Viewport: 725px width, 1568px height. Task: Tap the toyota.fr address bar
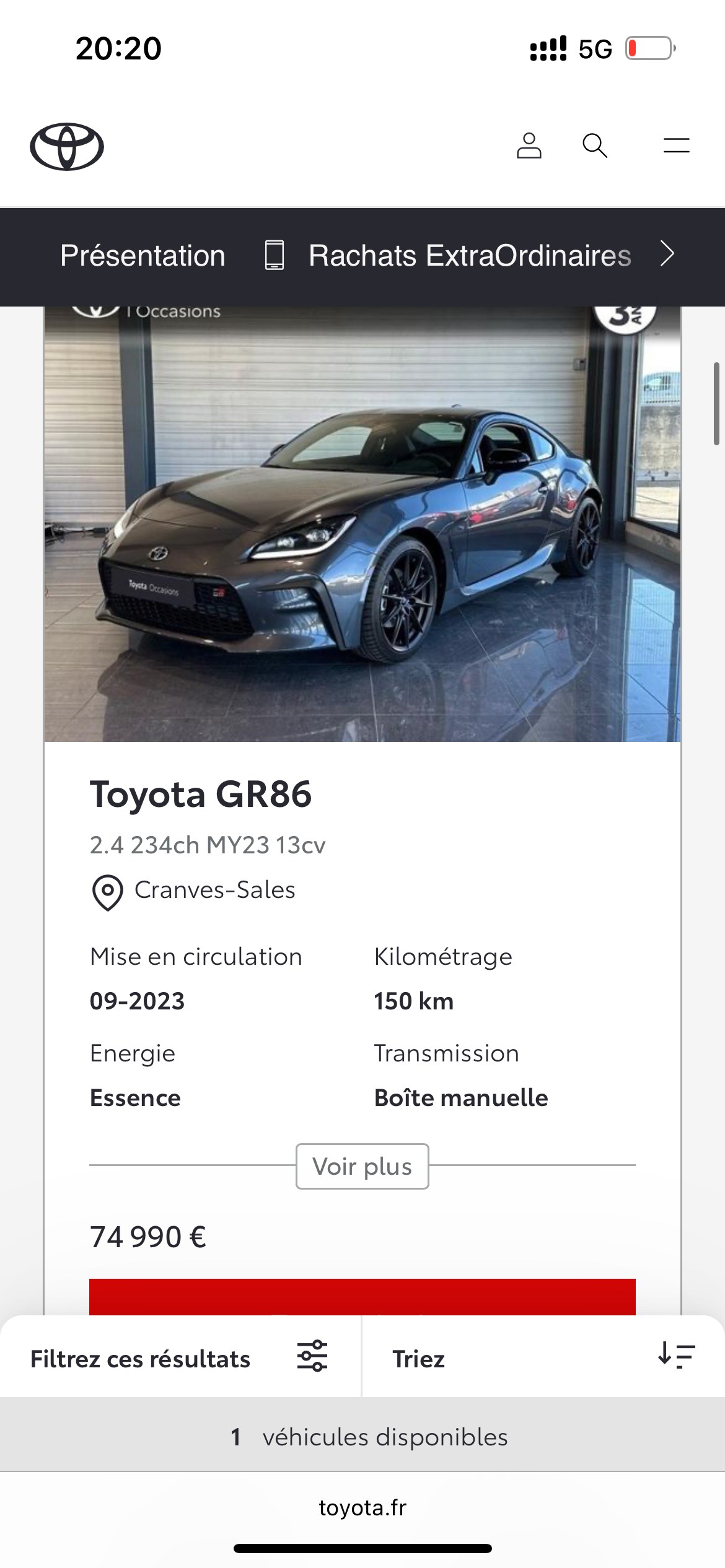pos(362,1507)
